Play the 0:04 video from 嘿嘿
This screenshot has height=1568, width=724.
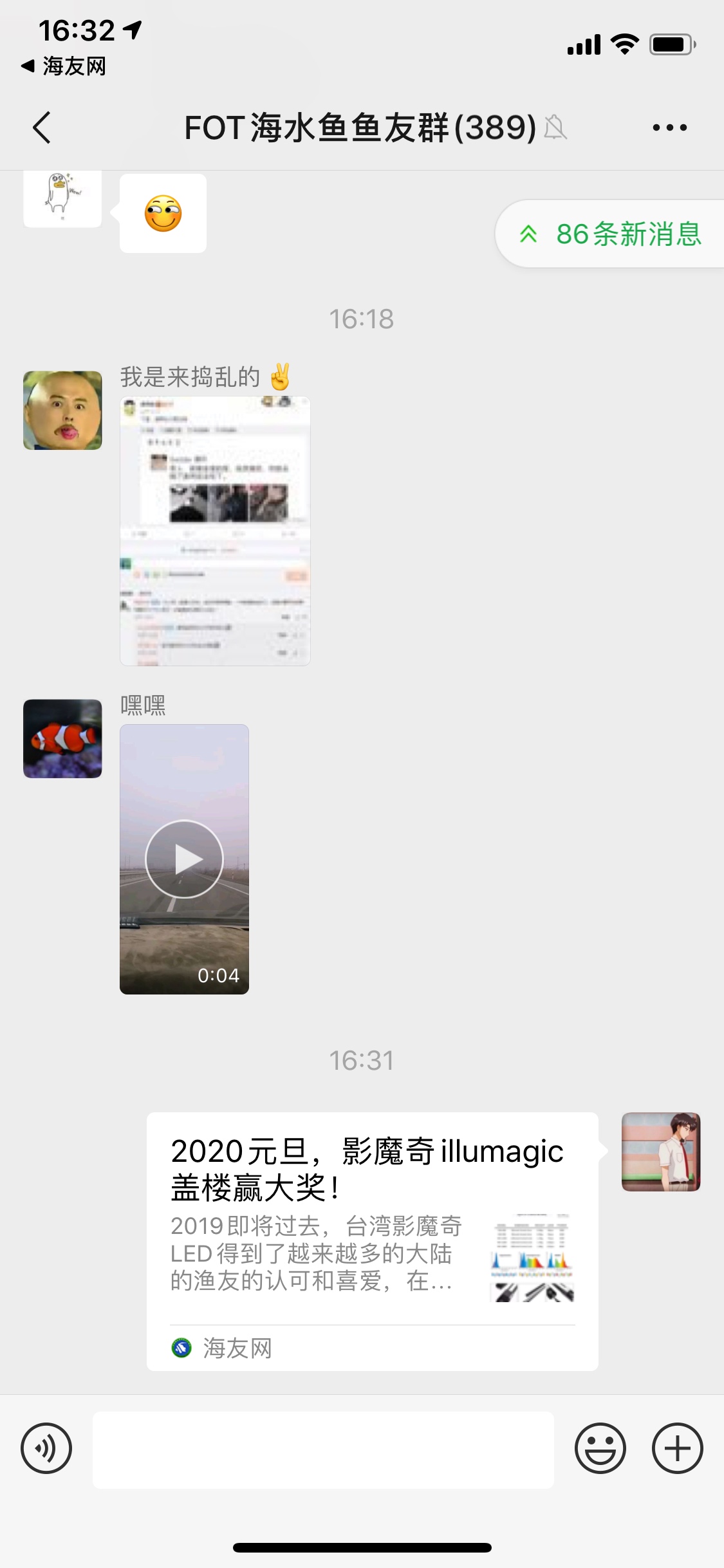coord(184,859)
